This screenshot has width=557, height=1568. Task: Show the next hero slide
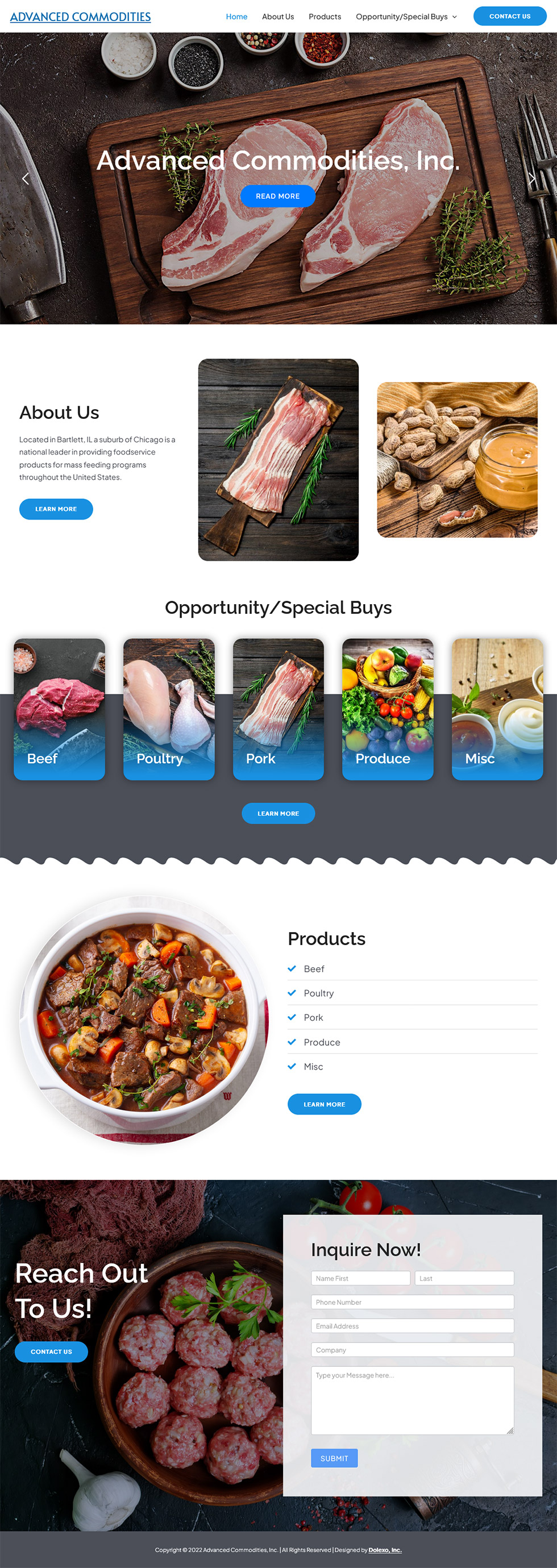tap(531, 178)
